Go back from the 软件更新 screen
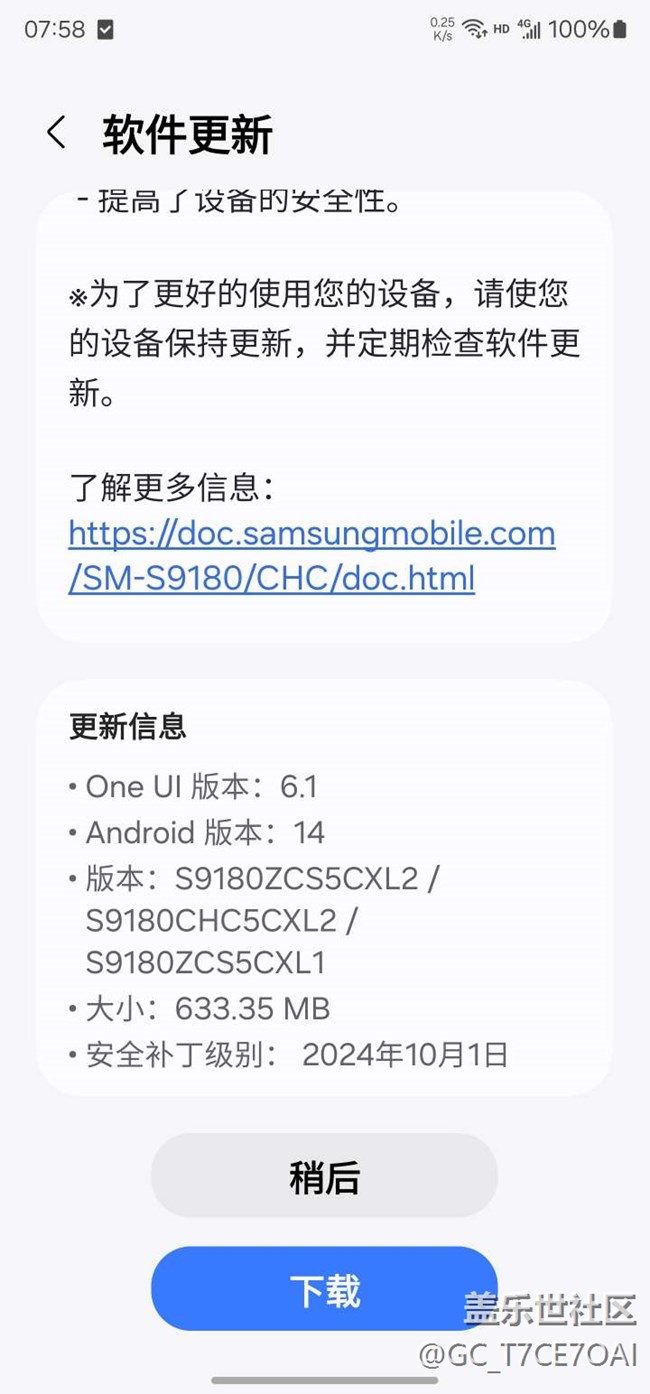 coord(57,133)
